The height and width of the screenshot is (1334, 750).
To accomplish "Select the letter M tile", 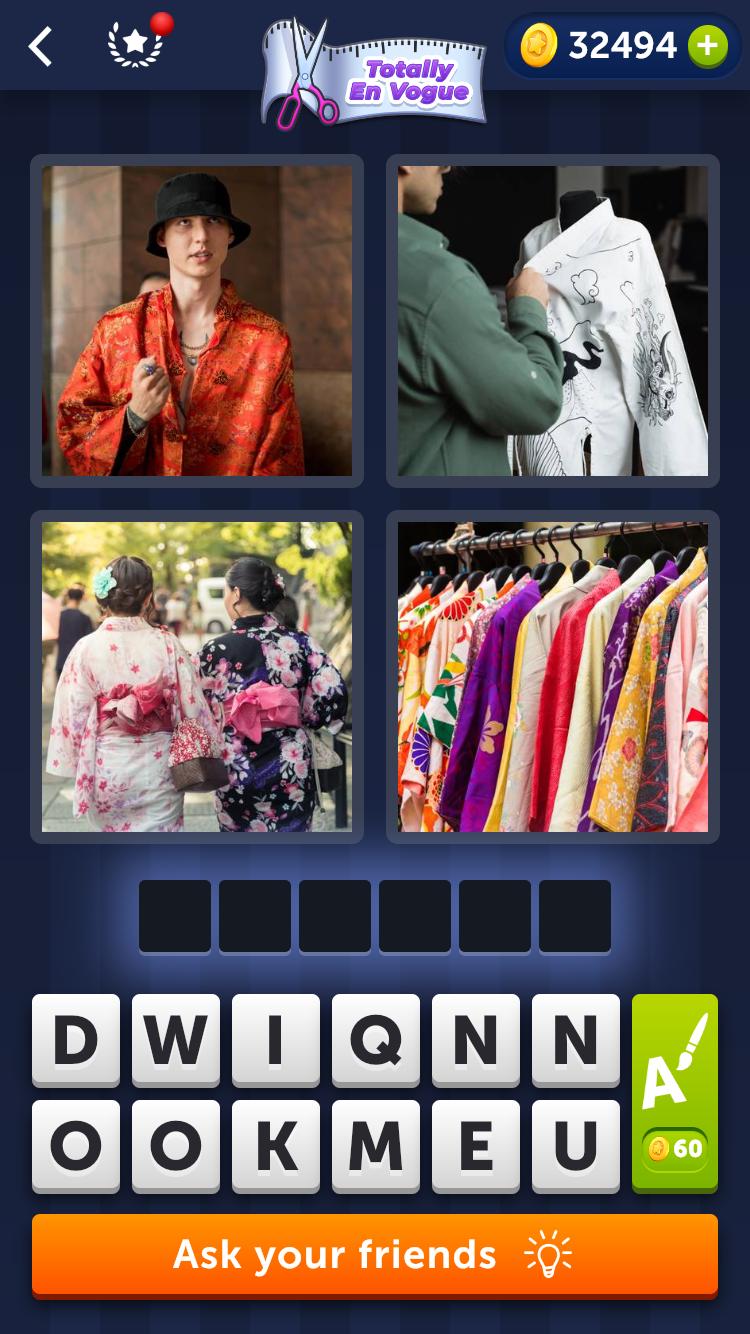I will pyautogui.click(x=375, y=1146).
